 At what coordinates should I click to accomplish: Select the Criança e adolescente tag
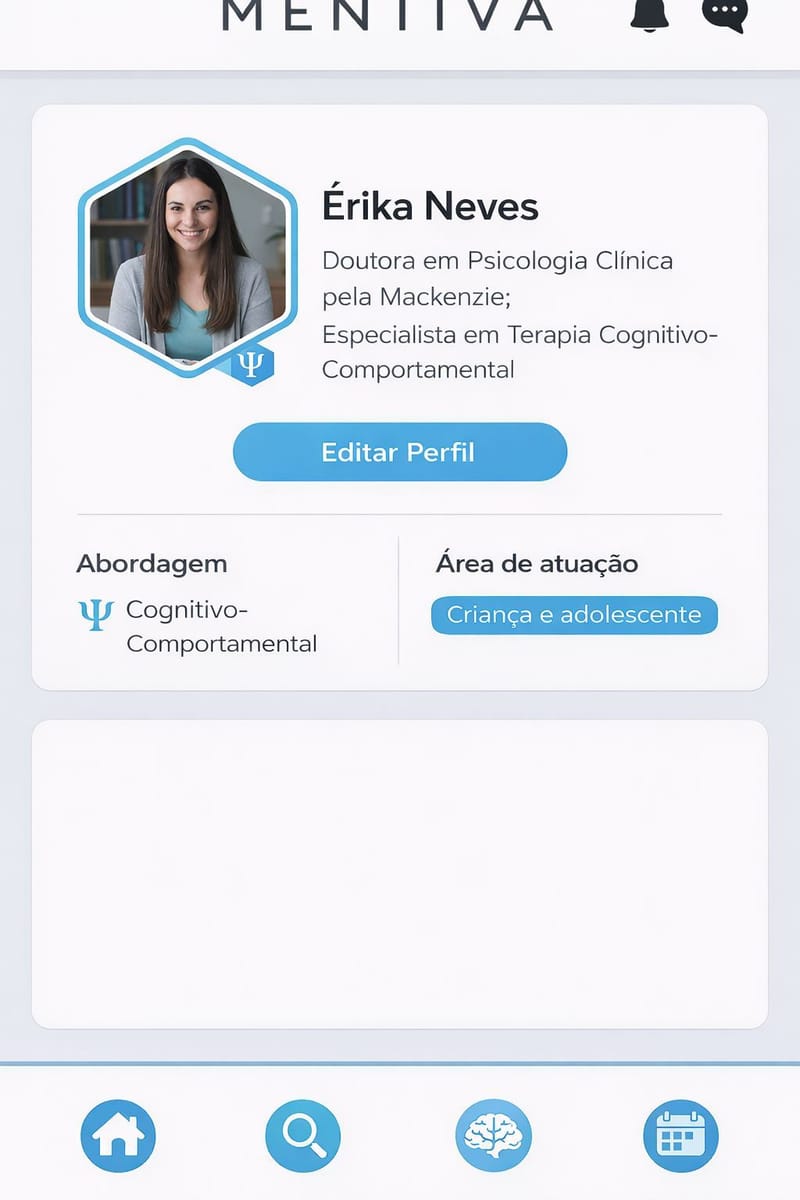[x=574, y=615]
